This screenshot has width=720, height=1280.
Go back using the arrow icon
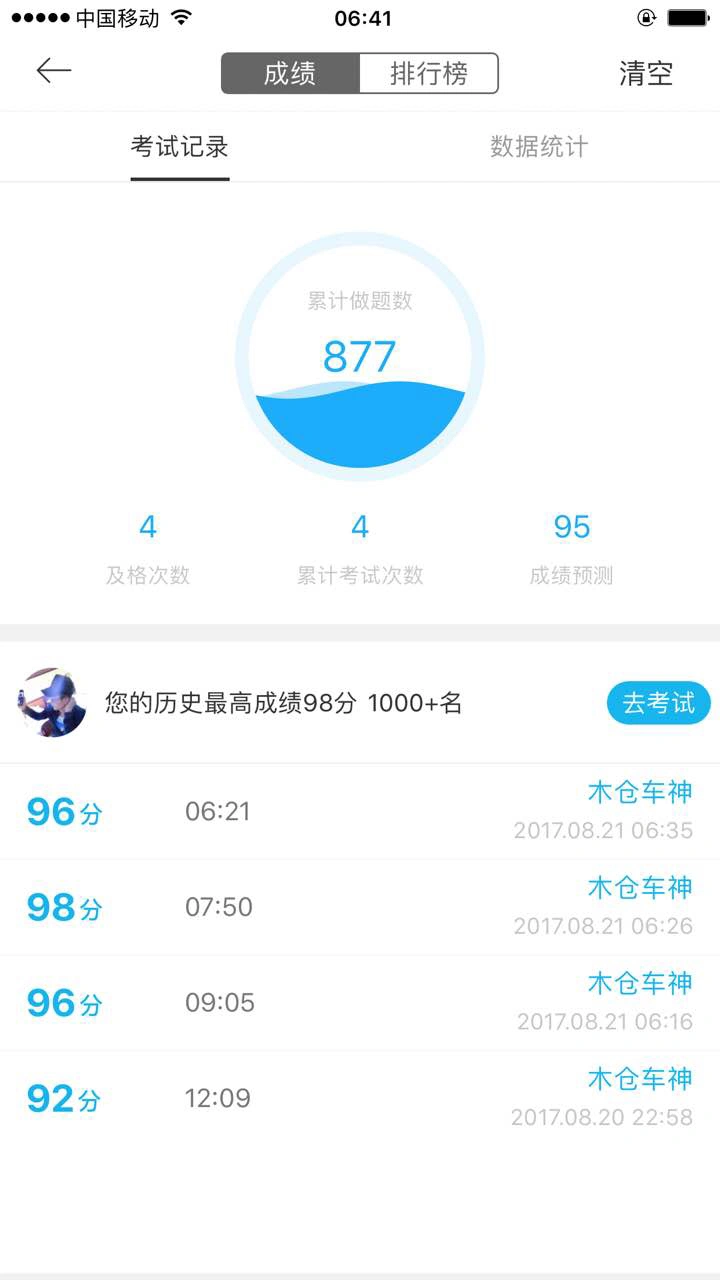click(x=54, y=71)
